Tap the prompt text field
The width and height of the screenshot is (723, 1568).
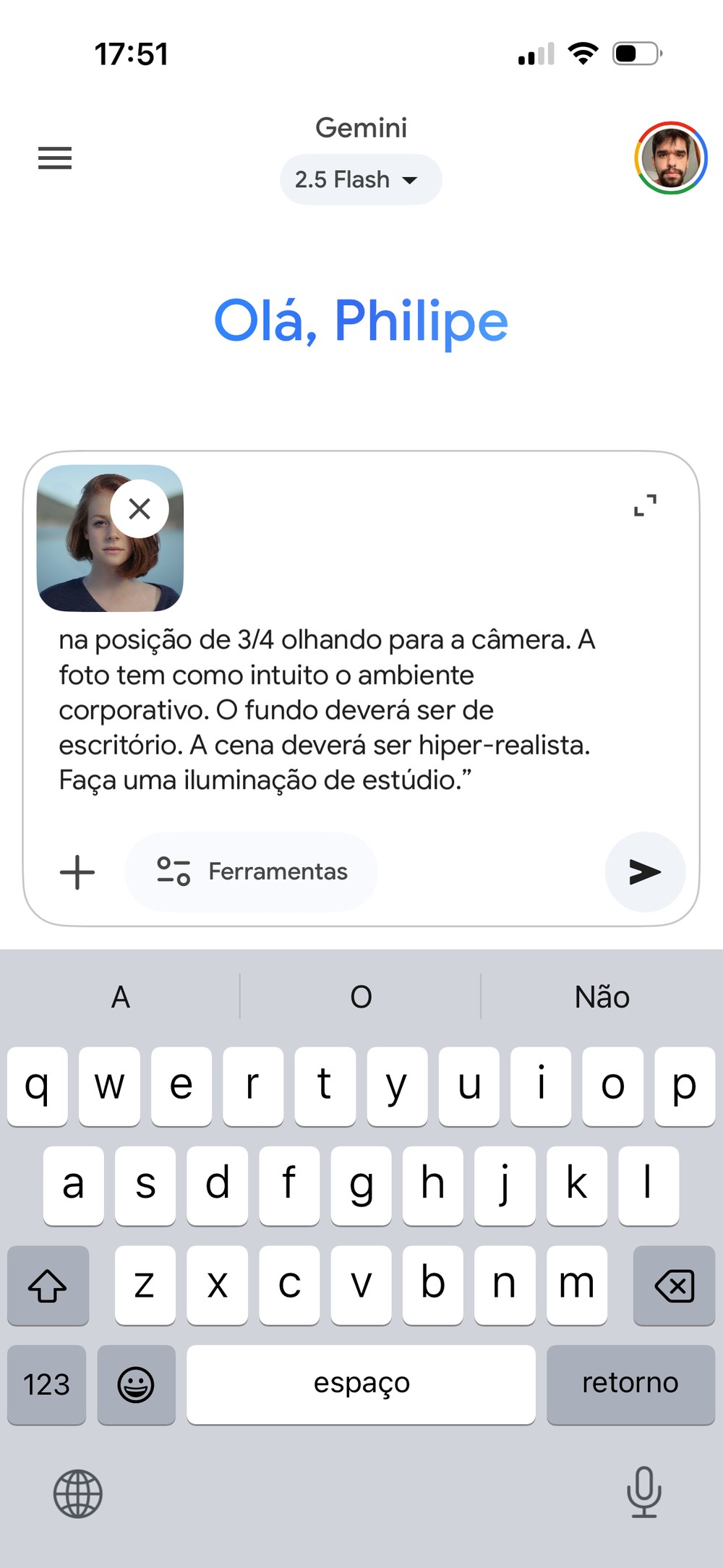(325, 710)
